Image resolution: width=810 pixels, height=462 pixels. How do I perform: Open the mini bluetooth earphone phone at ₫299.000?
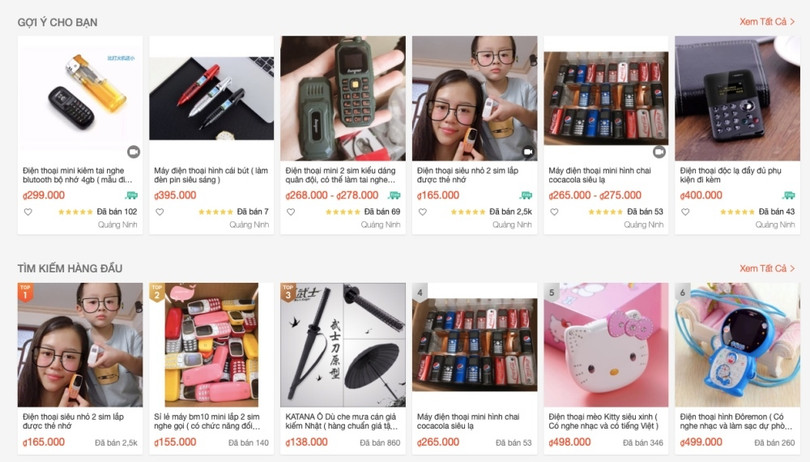(80, 100)
